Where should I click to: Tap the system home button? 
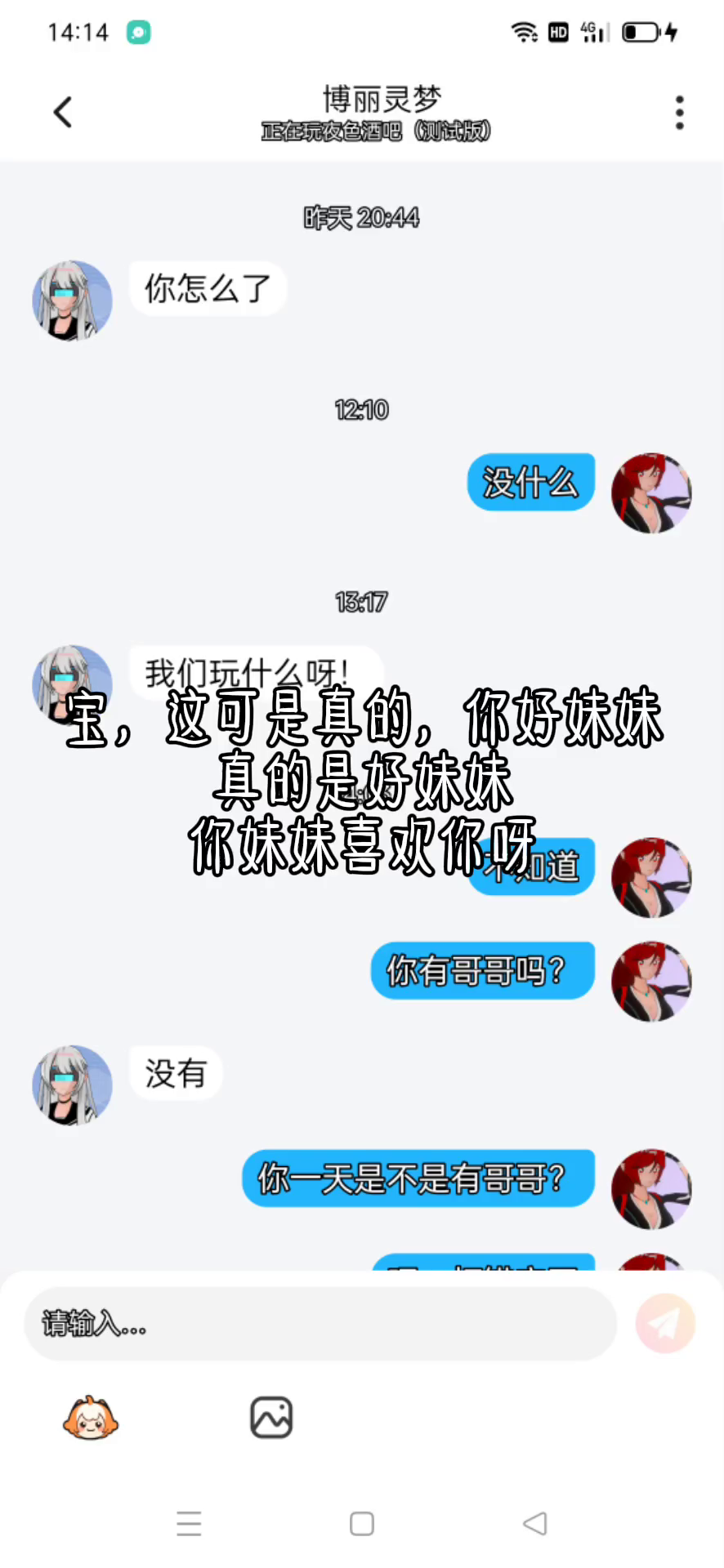362,1524
